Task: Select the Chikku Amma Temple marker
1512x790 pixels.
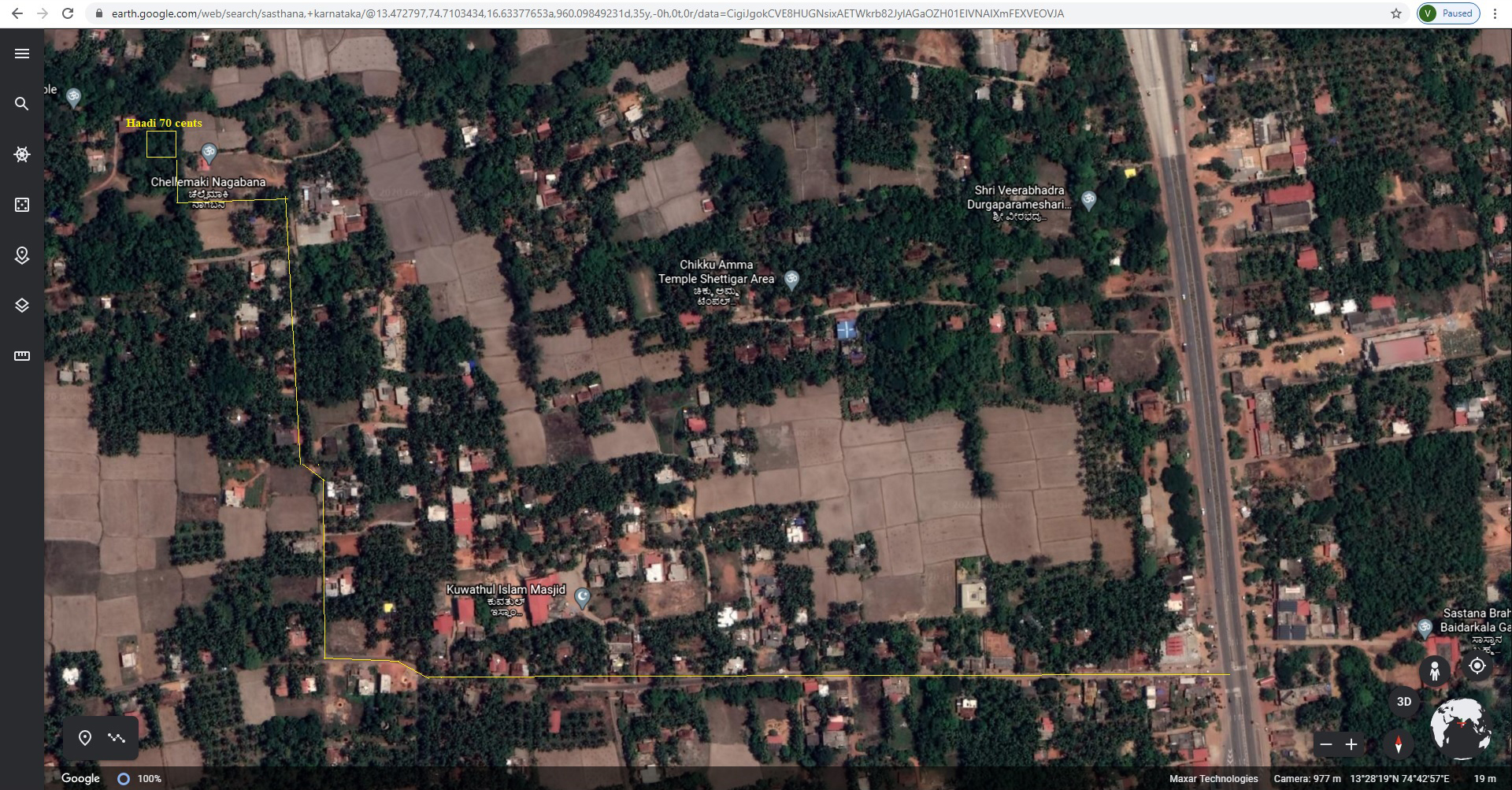Action: pyautogui.click(x=791, y=279)
